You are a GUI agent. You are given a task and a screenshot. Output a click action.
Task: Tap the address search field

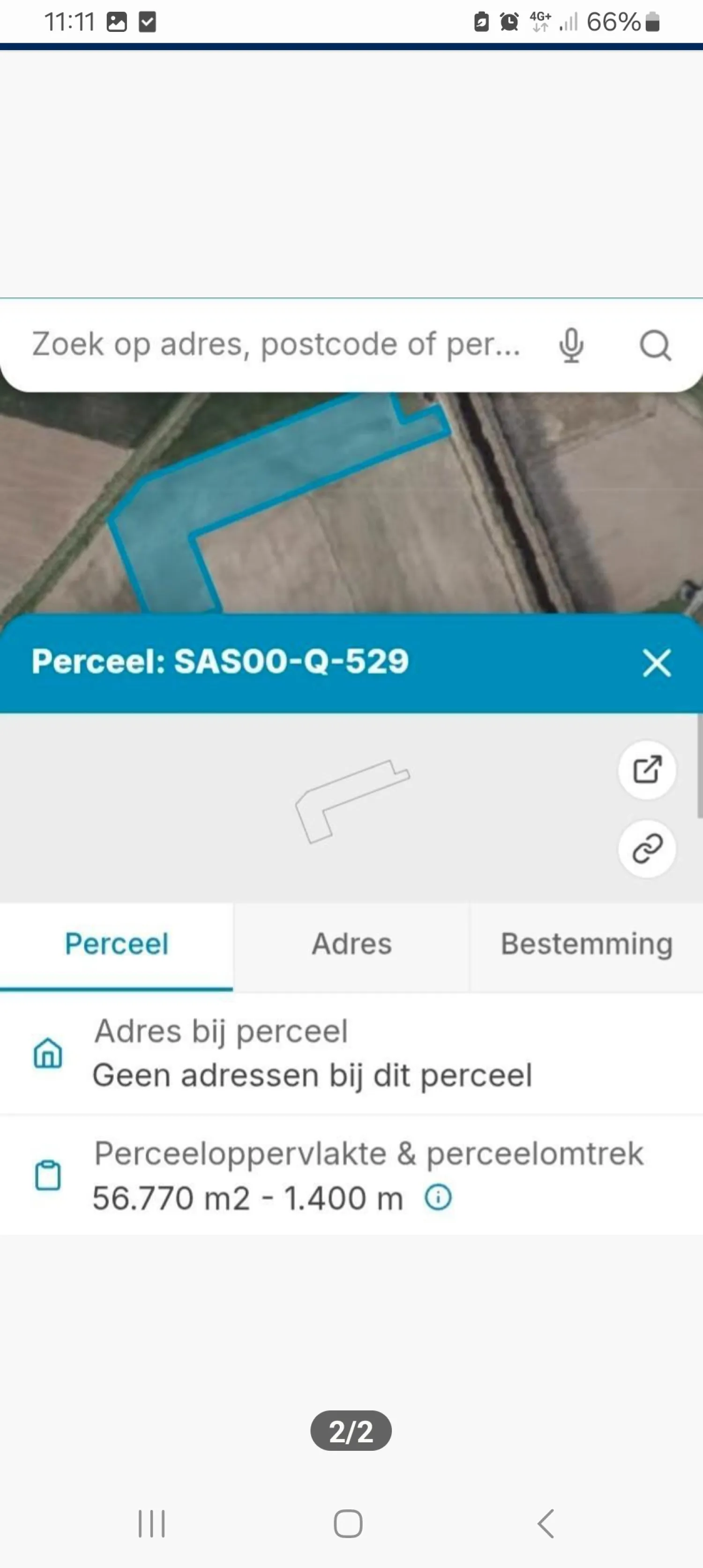pos(277,345)
